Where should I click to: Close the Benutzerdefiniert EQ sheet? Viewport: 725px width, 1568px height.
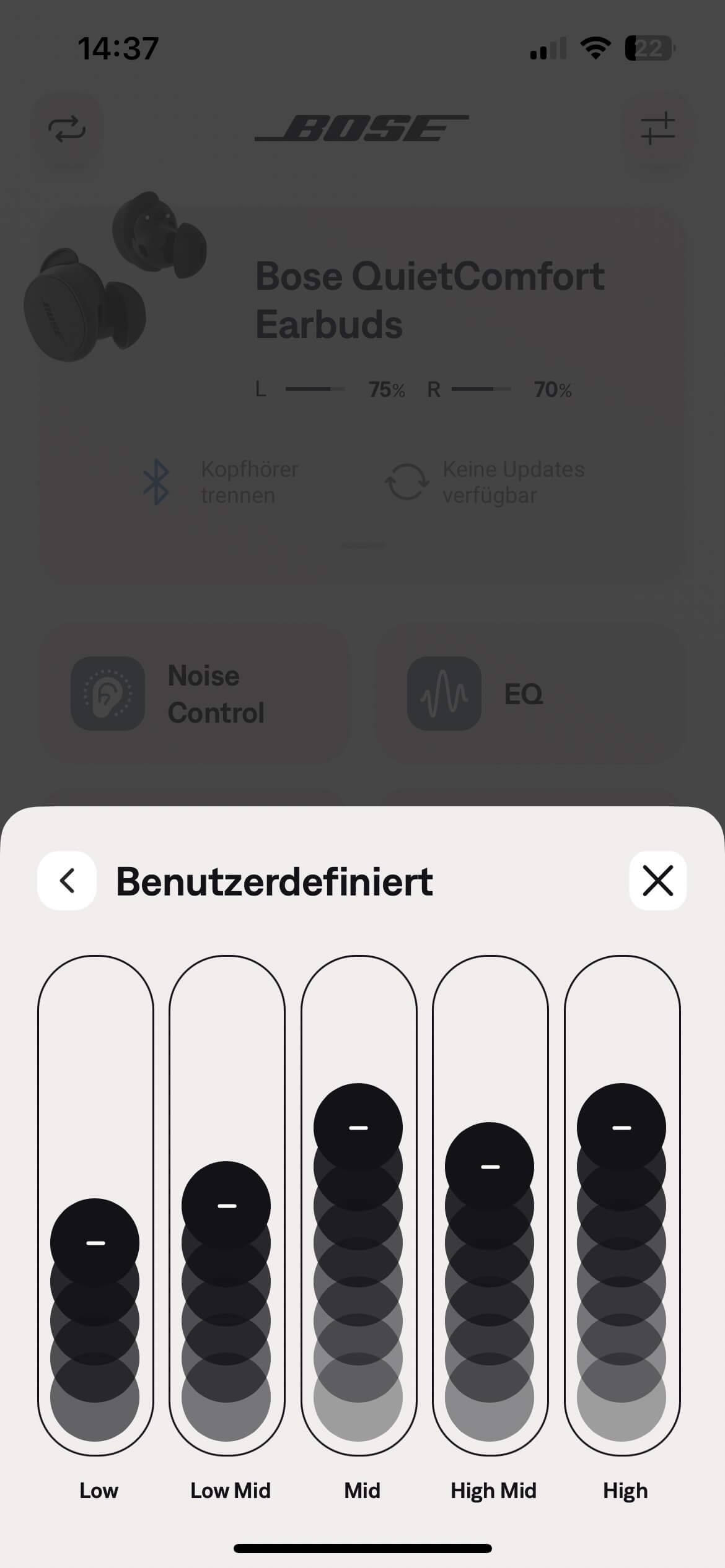click(657, 880)
